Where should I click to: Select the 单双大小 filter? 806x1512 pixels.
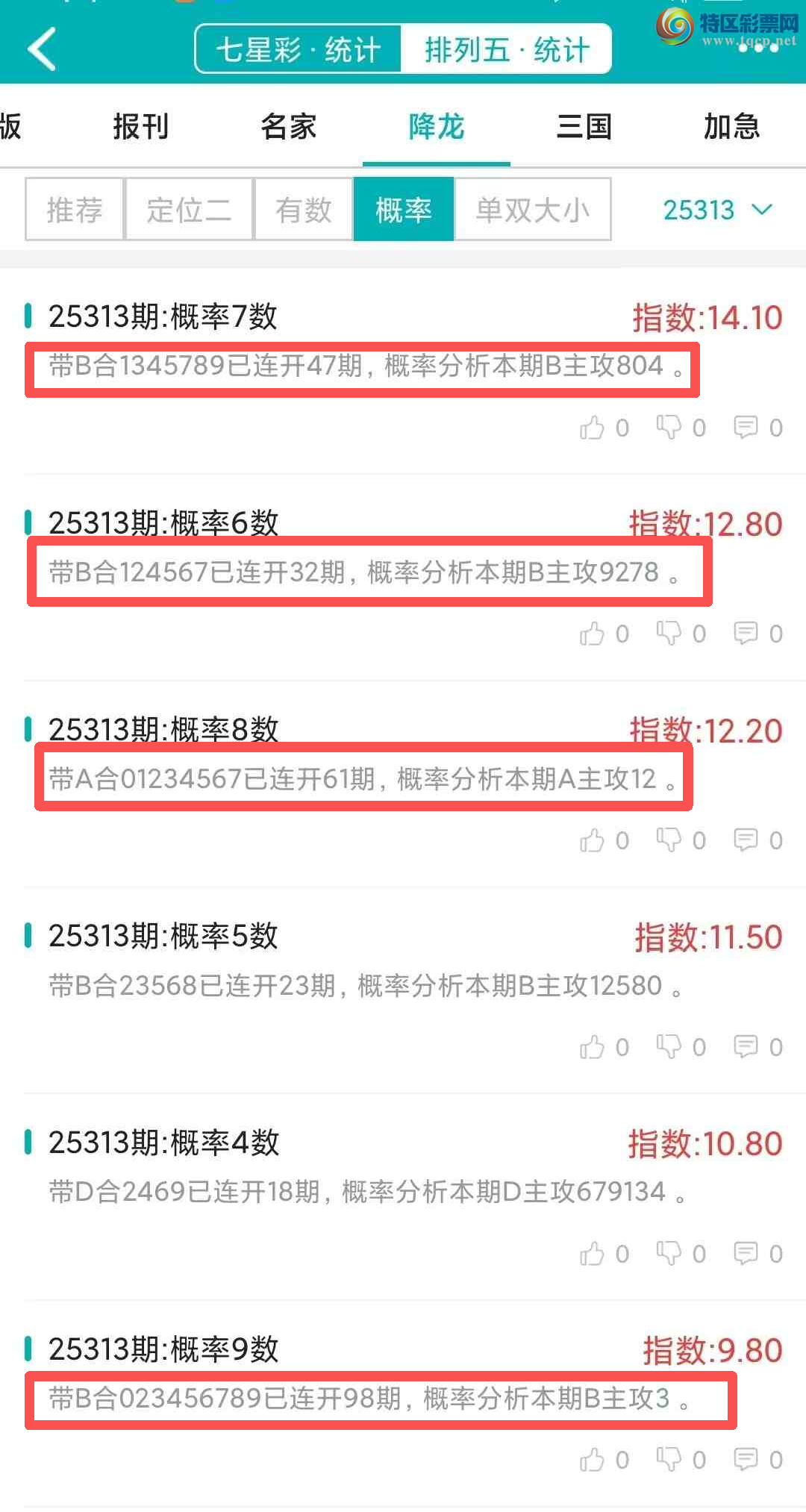click(x=532, y=210)
